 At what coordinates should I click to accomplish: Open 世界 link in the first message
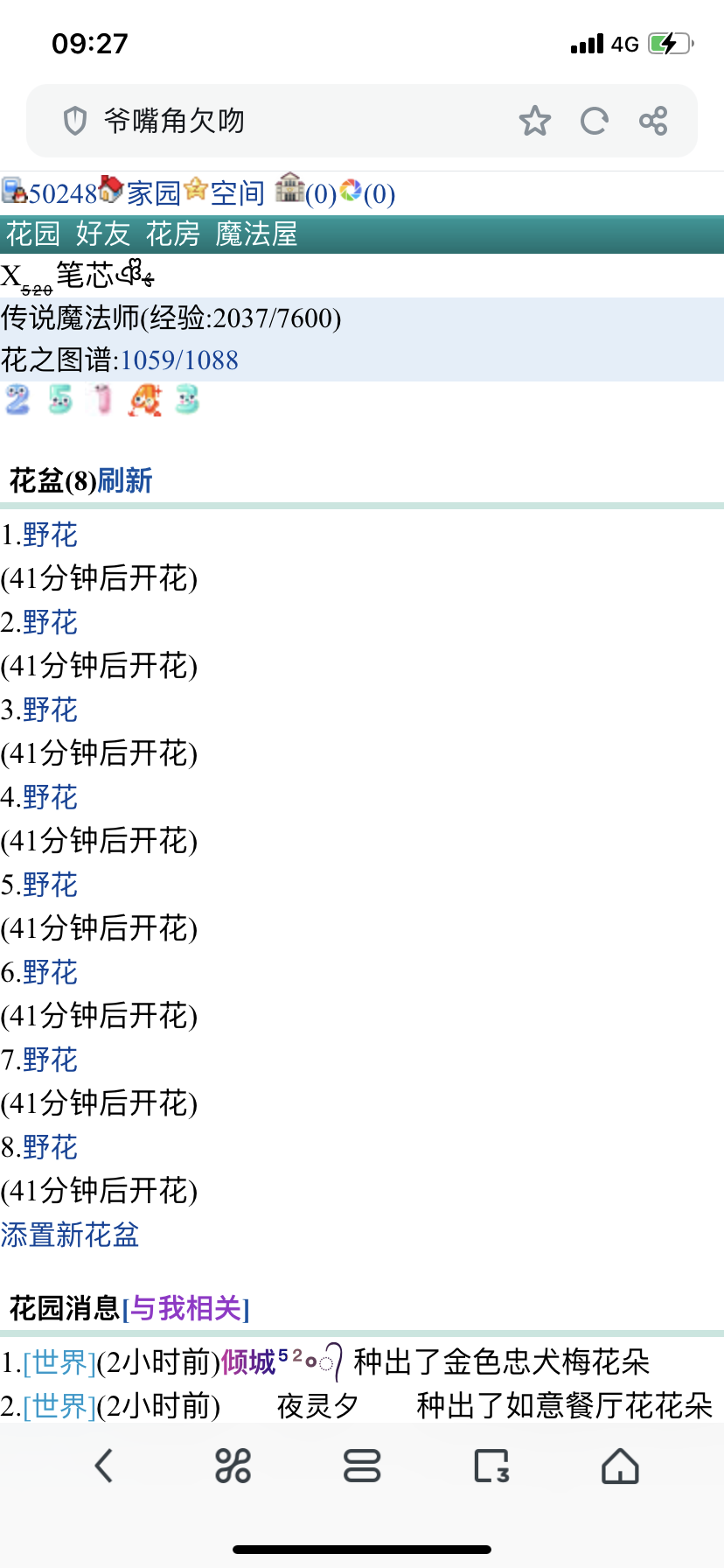point(59,1362)
